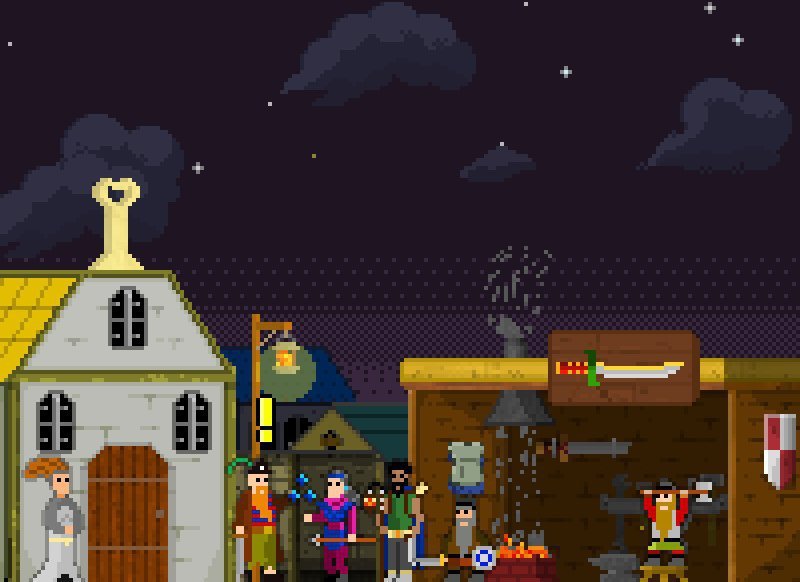Open the blacksmith shop via the sword sign

tap(623, 368)
